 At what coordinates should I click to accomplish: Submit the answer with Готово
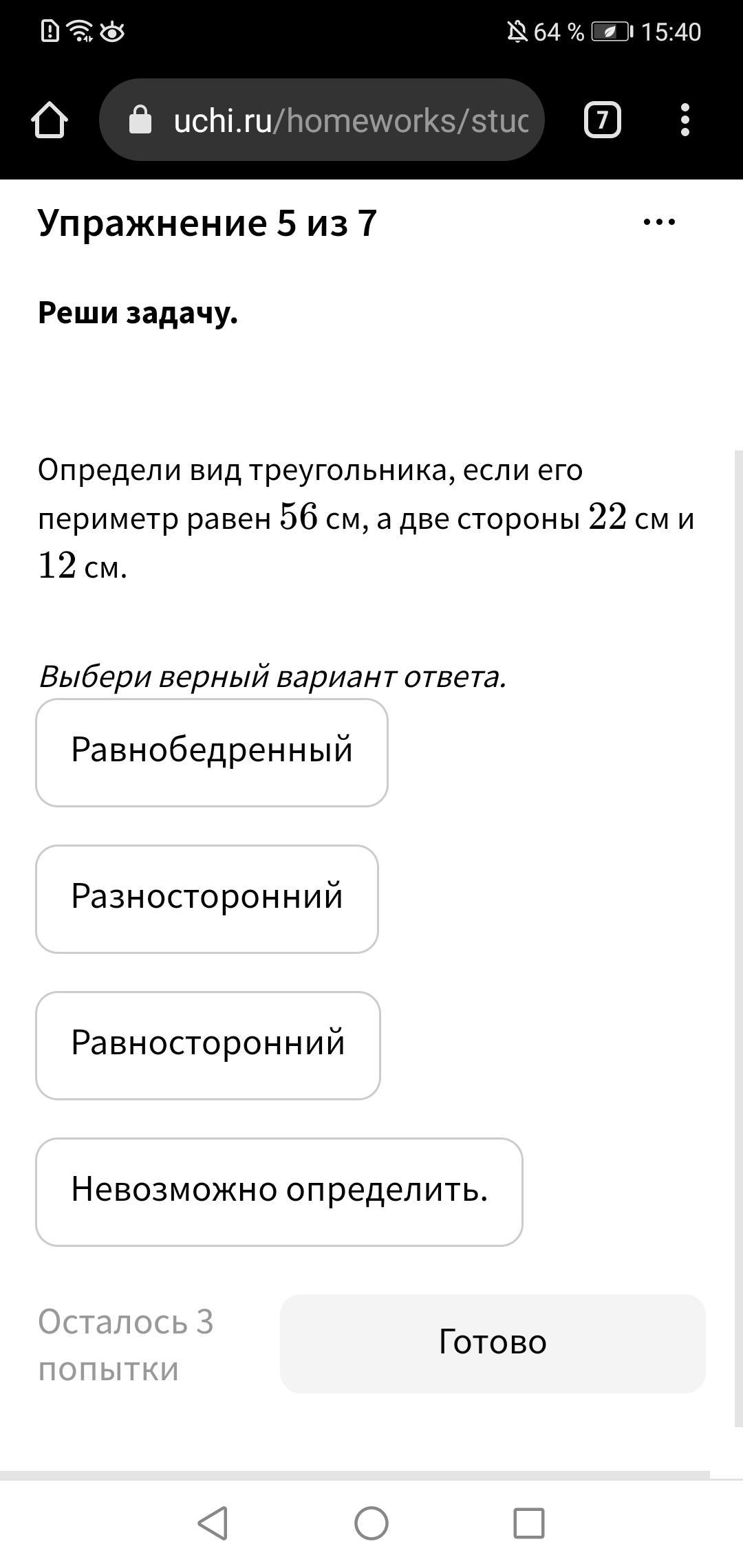click(x=493, y=1344)
